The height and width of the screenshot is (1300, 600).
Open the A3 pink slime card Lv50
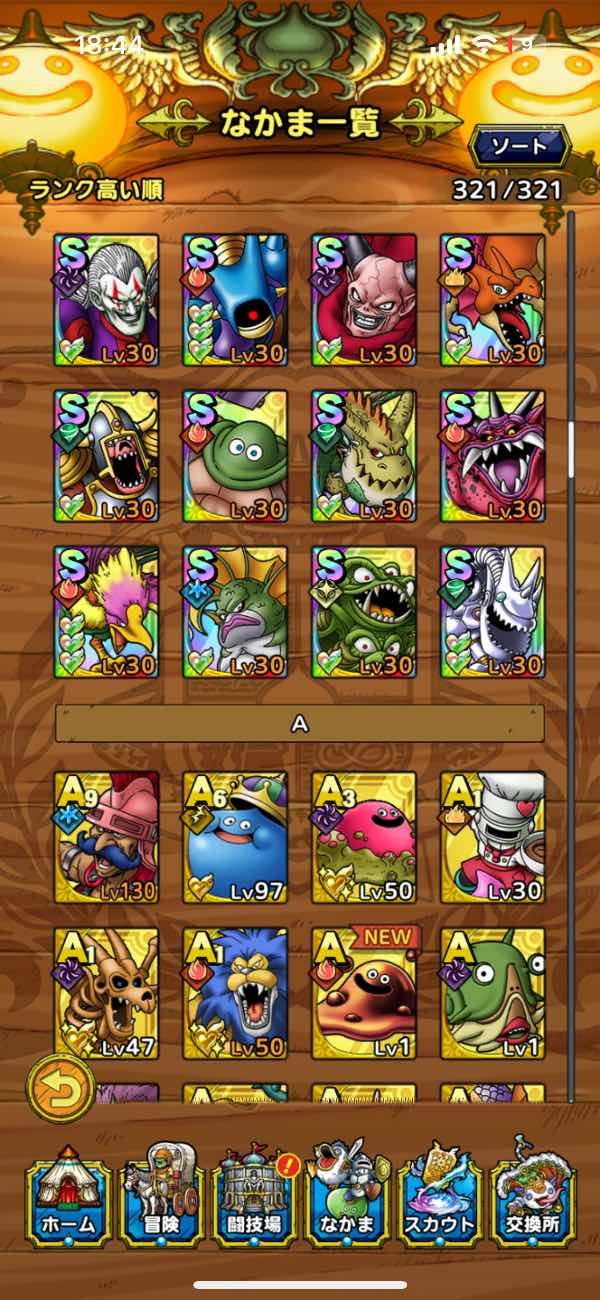364,838
